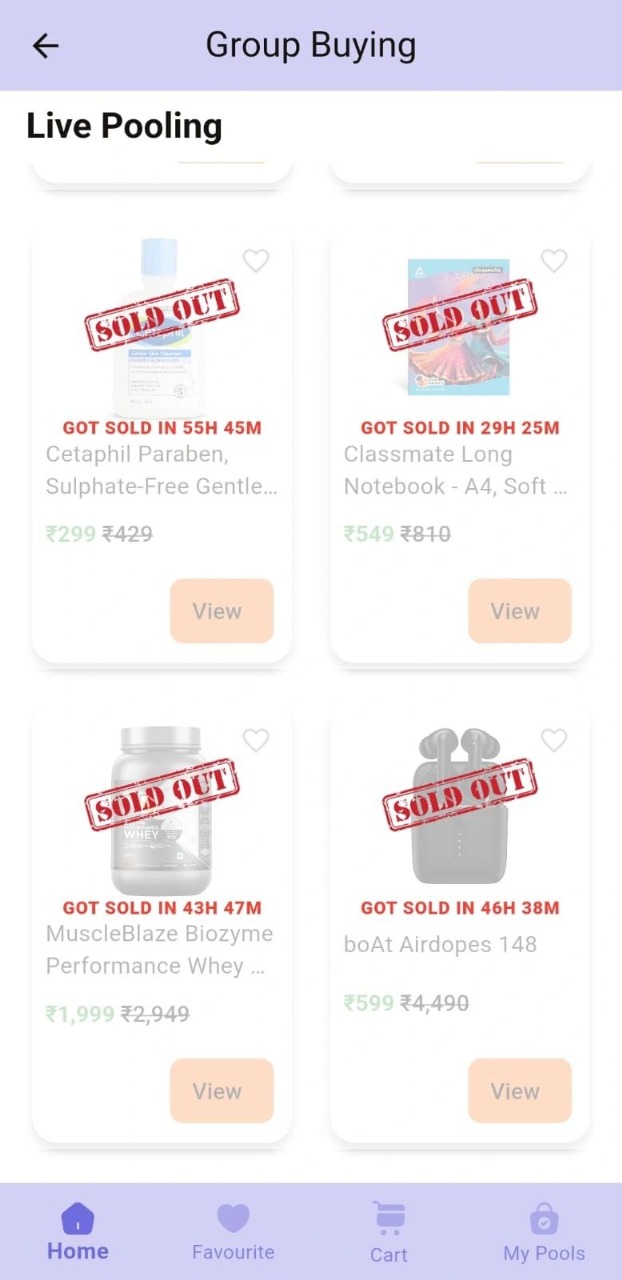
Task: Switch to the Favourite tab
Action: tap(233, 1233)
